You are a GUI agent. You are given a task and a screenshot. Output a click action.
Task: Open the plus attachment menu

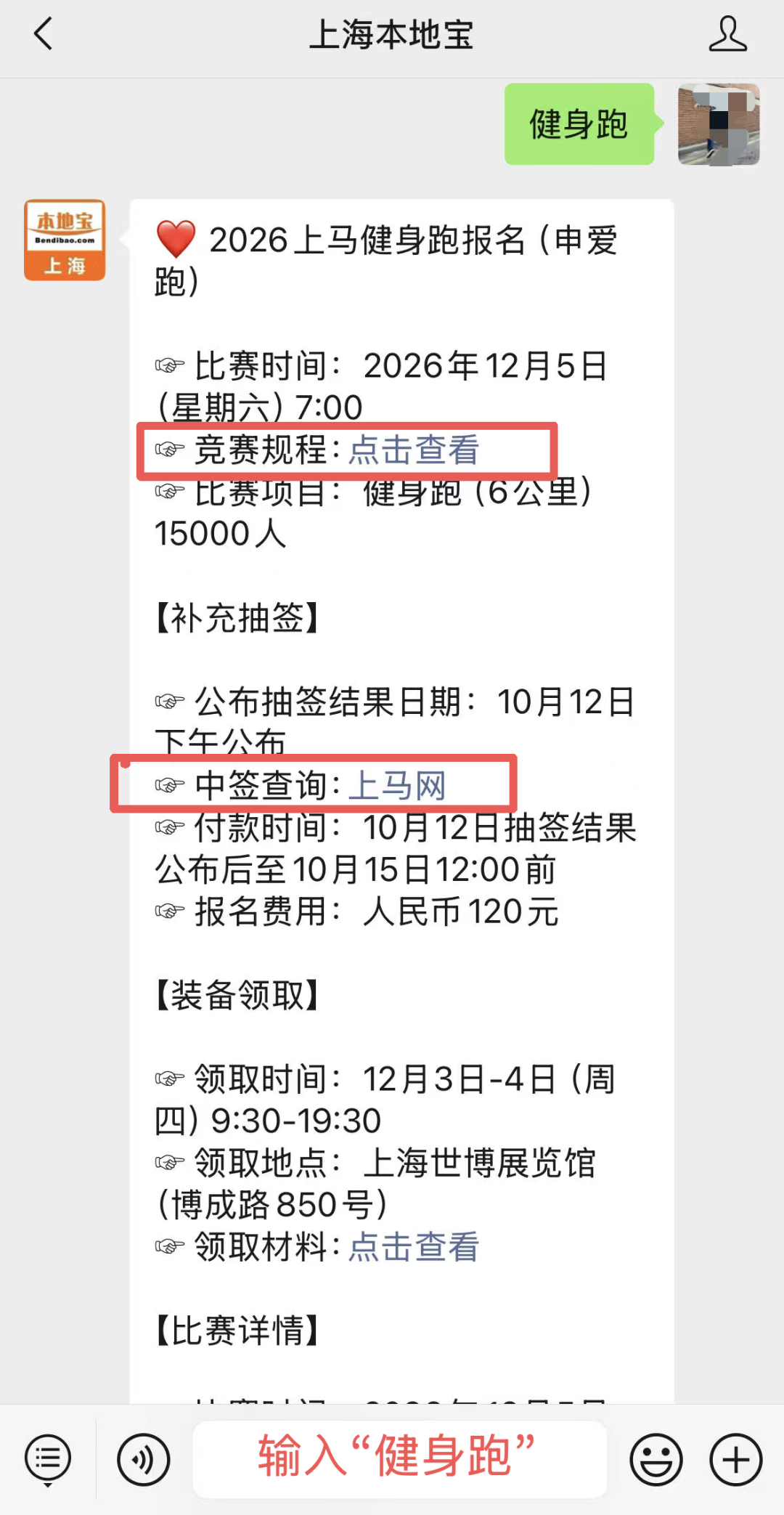736,1459
